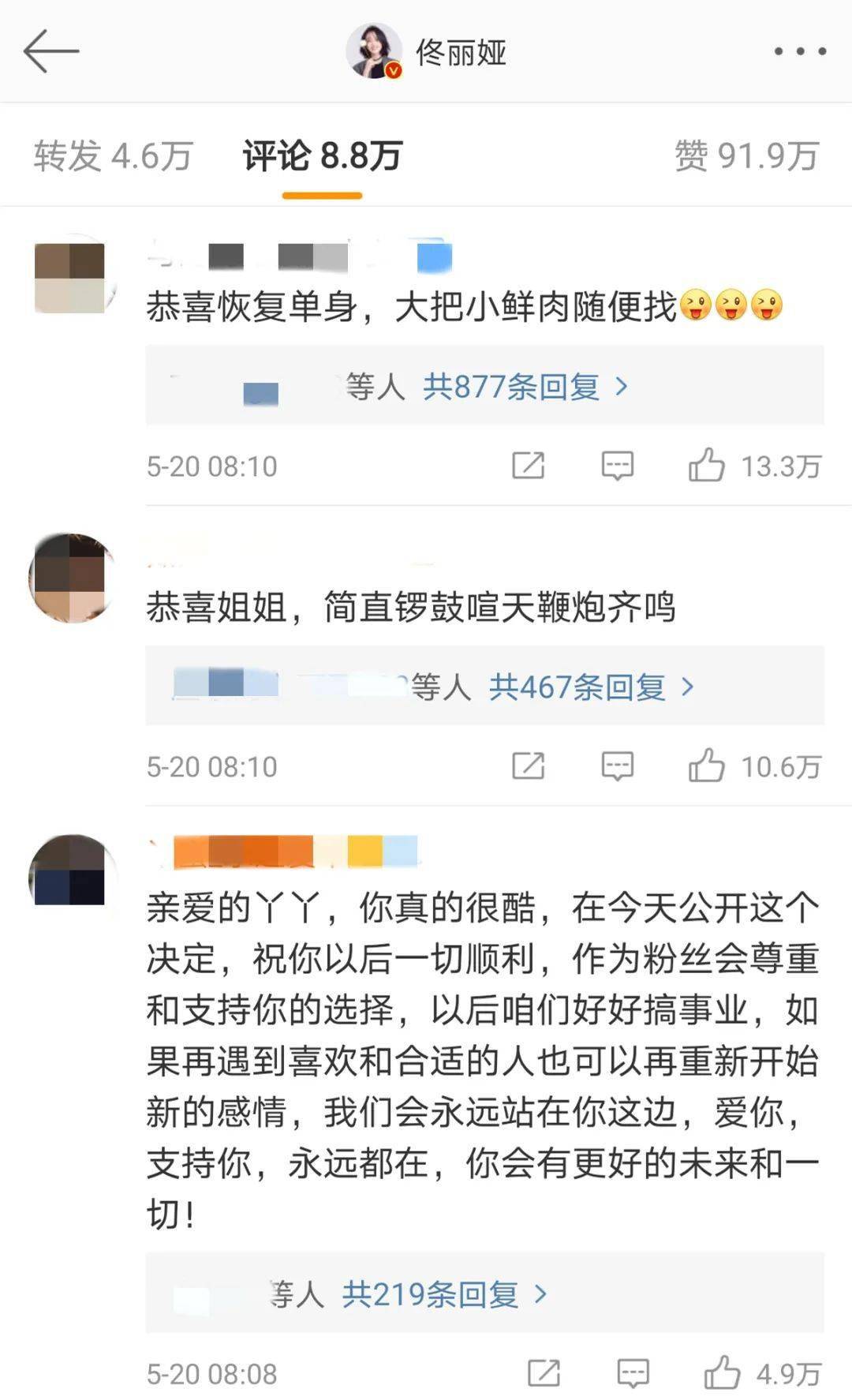Open 佟丽娅's profile from the header
The image size is (852, 1400).
[x=426, y=52]
